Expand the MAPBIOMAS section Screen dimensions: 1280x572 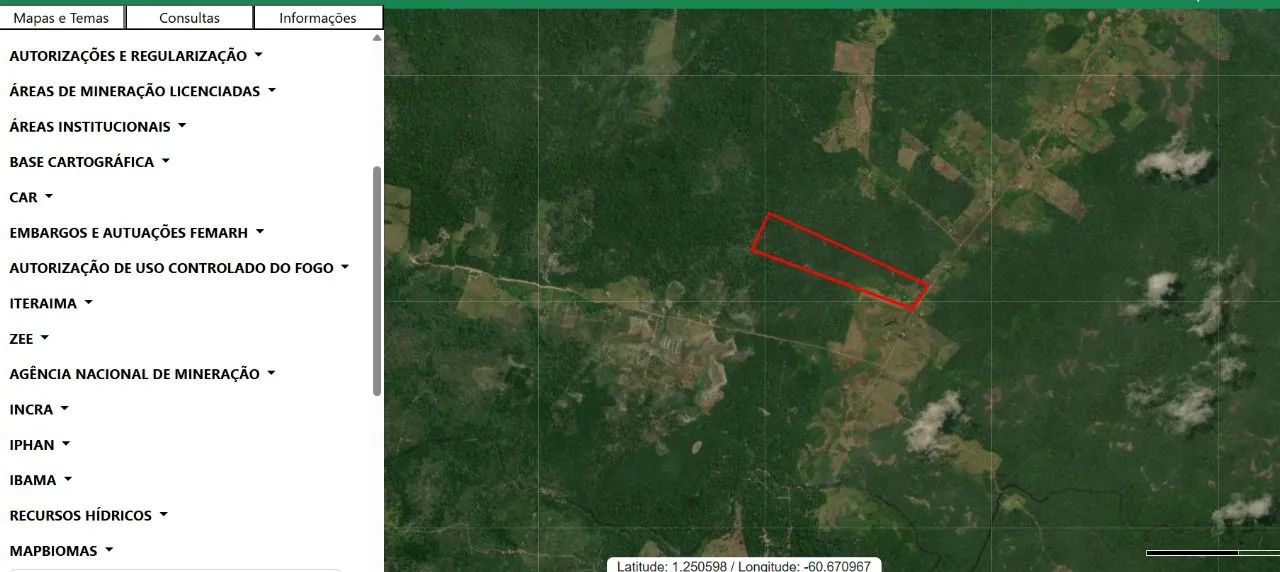click(61, 551)
